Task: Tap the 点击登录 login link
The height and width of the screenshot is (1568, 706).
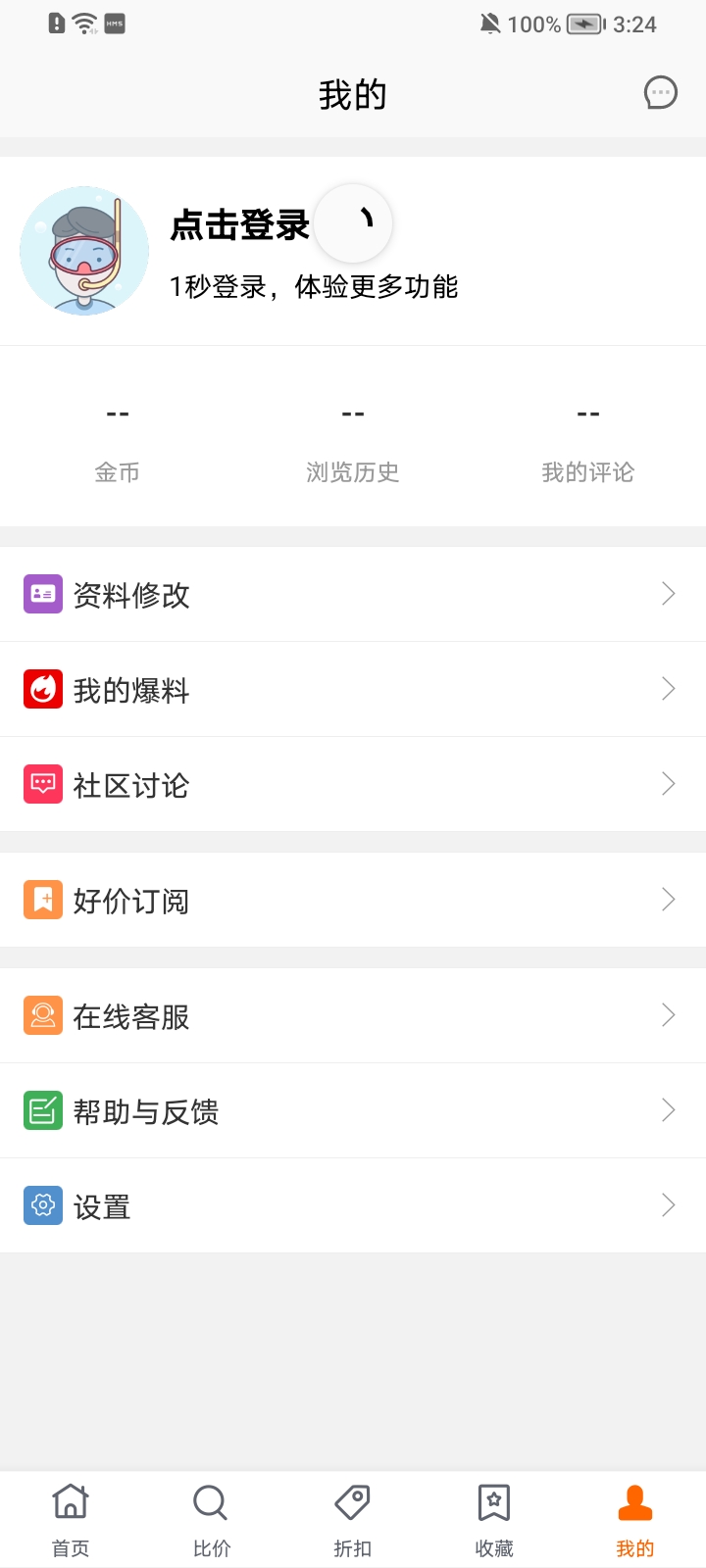Action: click(239, 224)
